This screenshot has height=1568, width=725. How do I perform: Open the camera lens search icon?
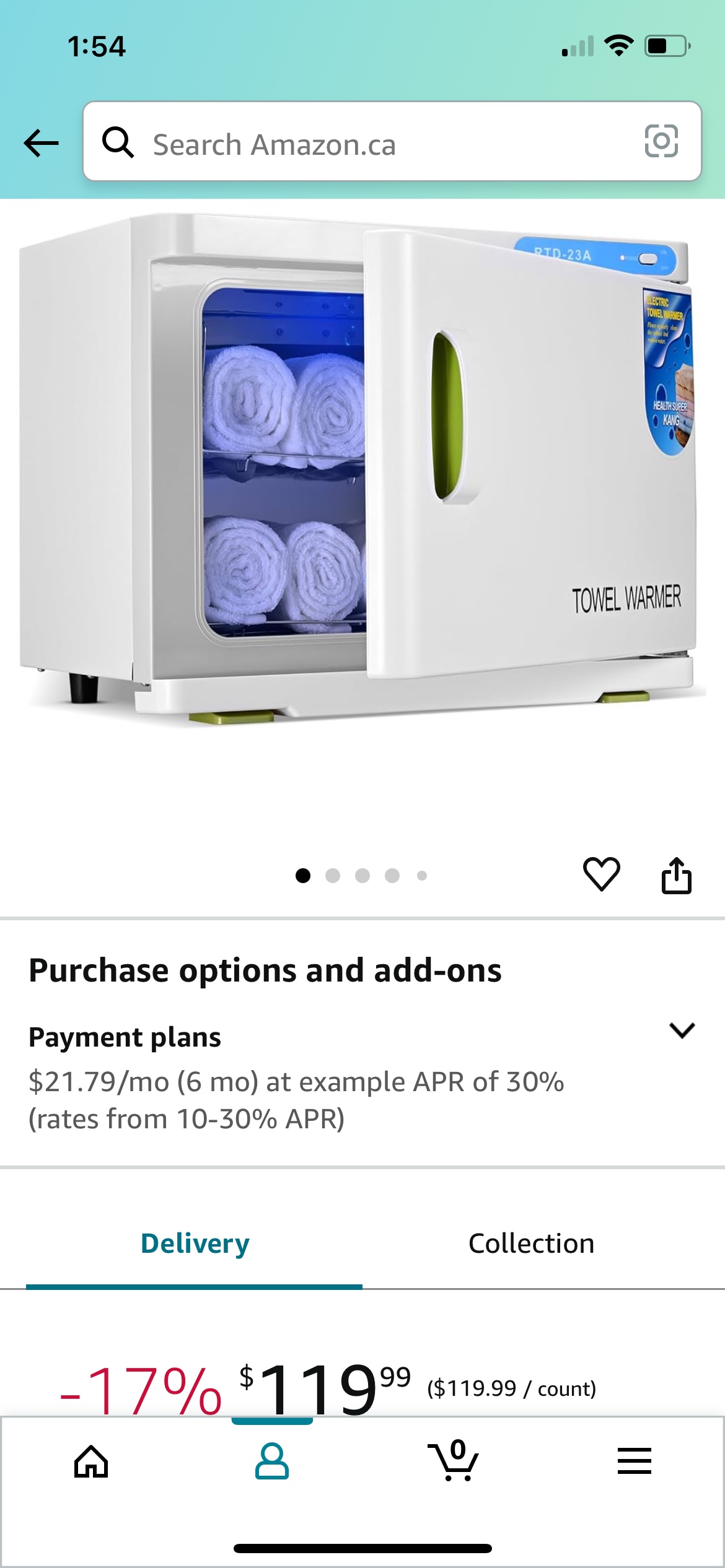(661, 141)
